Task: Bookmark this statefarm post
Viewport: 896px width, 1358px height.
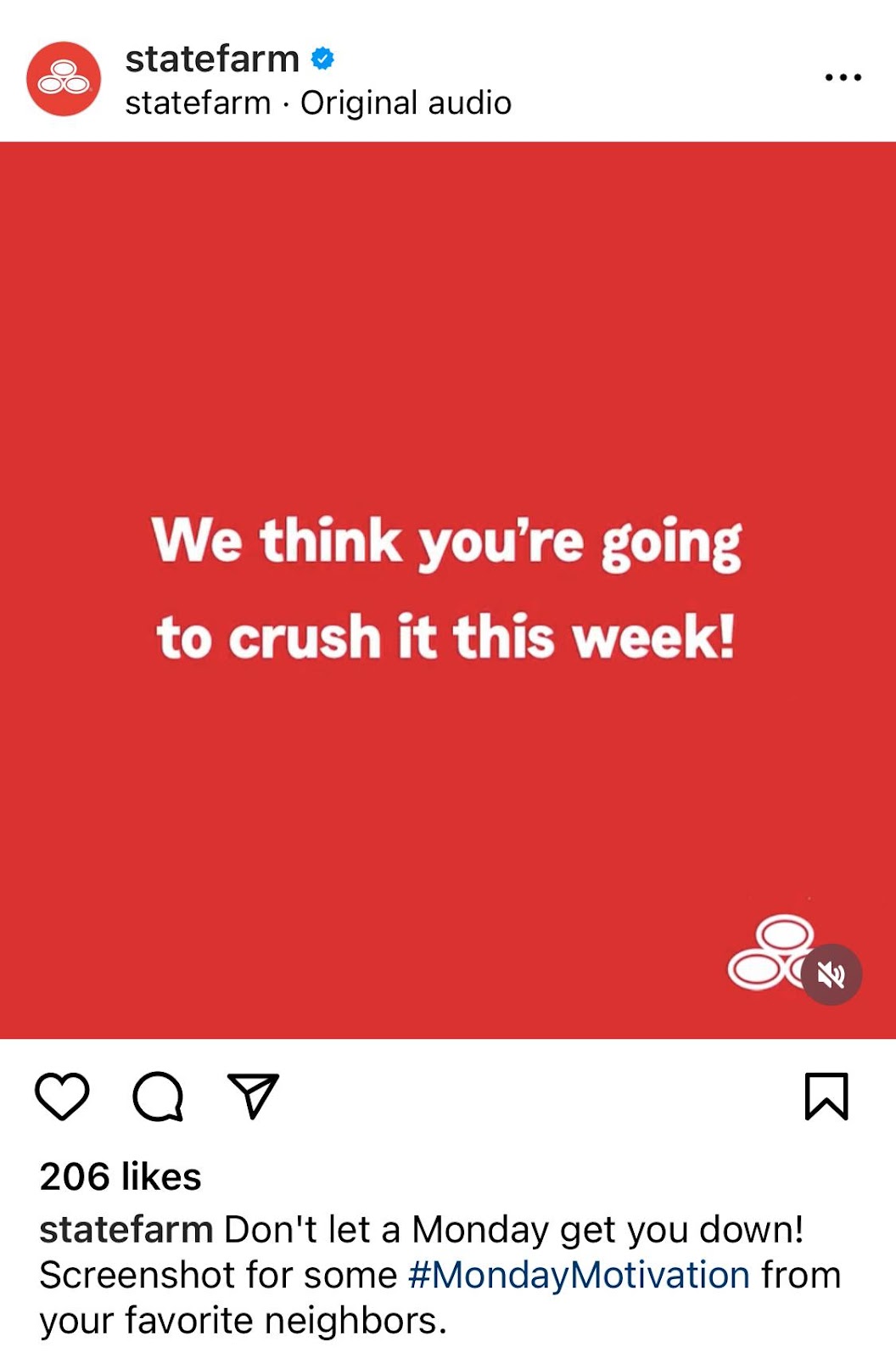Action: click(x=826, y=1097)
